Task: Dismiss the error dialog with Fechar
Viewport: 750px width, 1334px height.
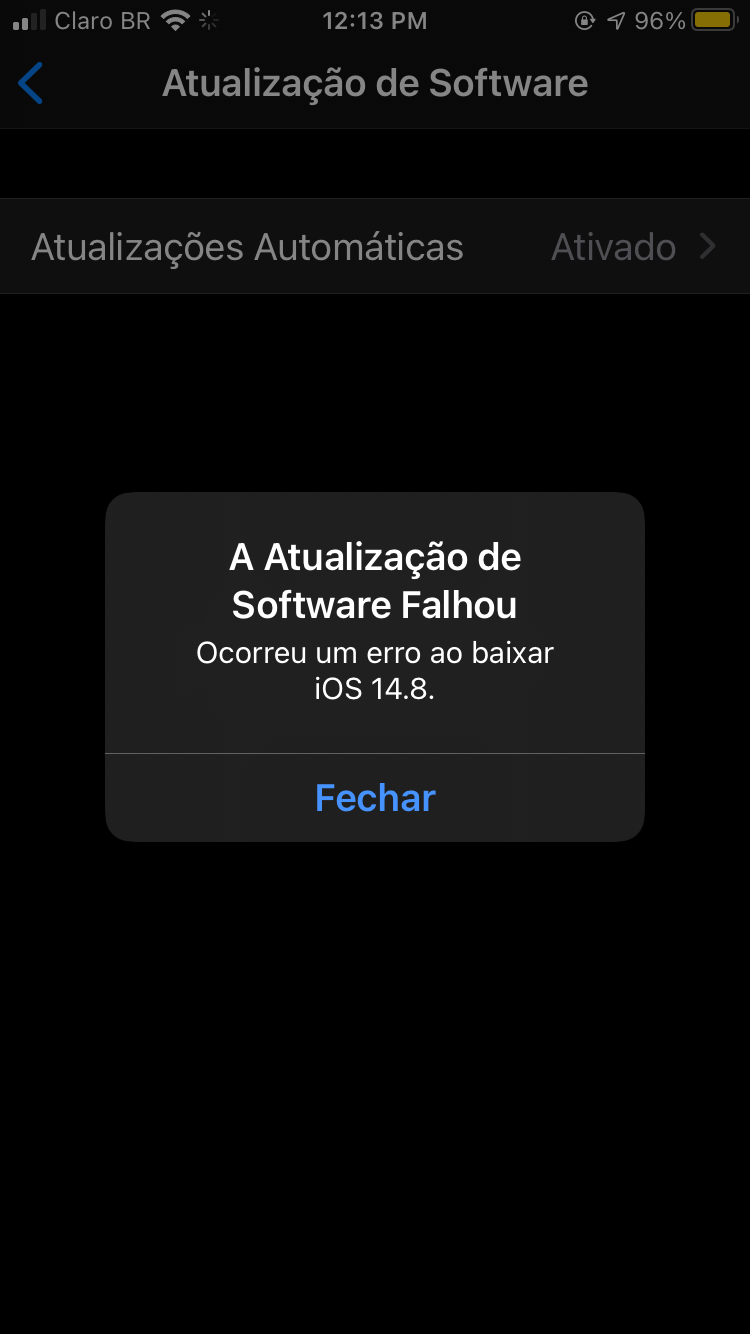Action: (x=375, y=797)
